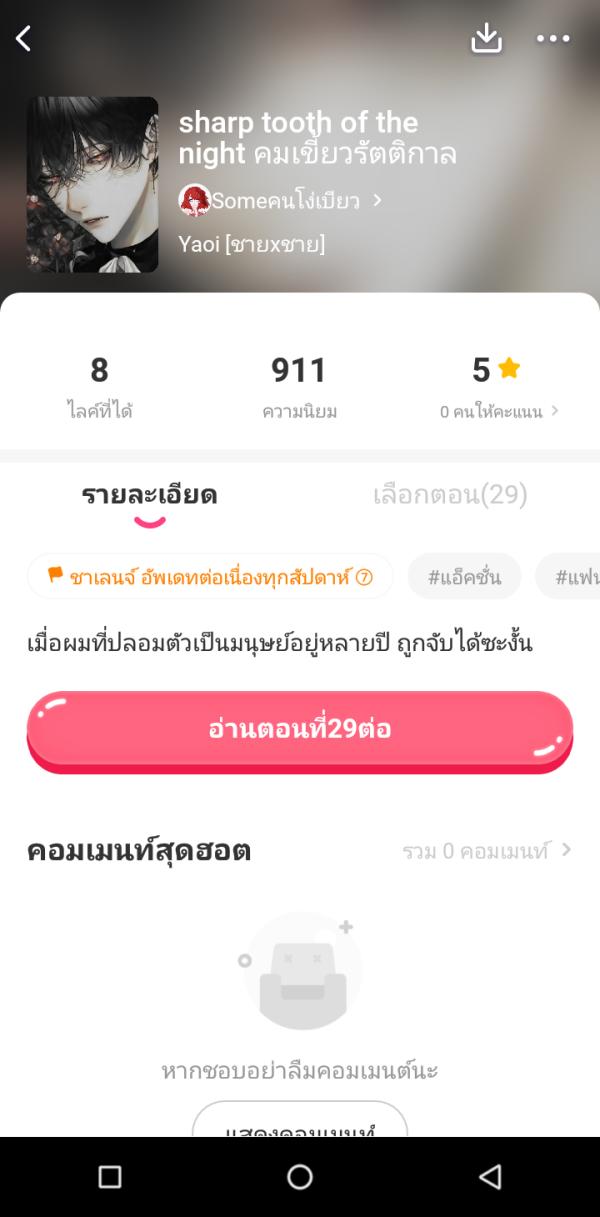
Task: Open author Someคนโง่เบียว profile
Action: (x=281, y=200)
